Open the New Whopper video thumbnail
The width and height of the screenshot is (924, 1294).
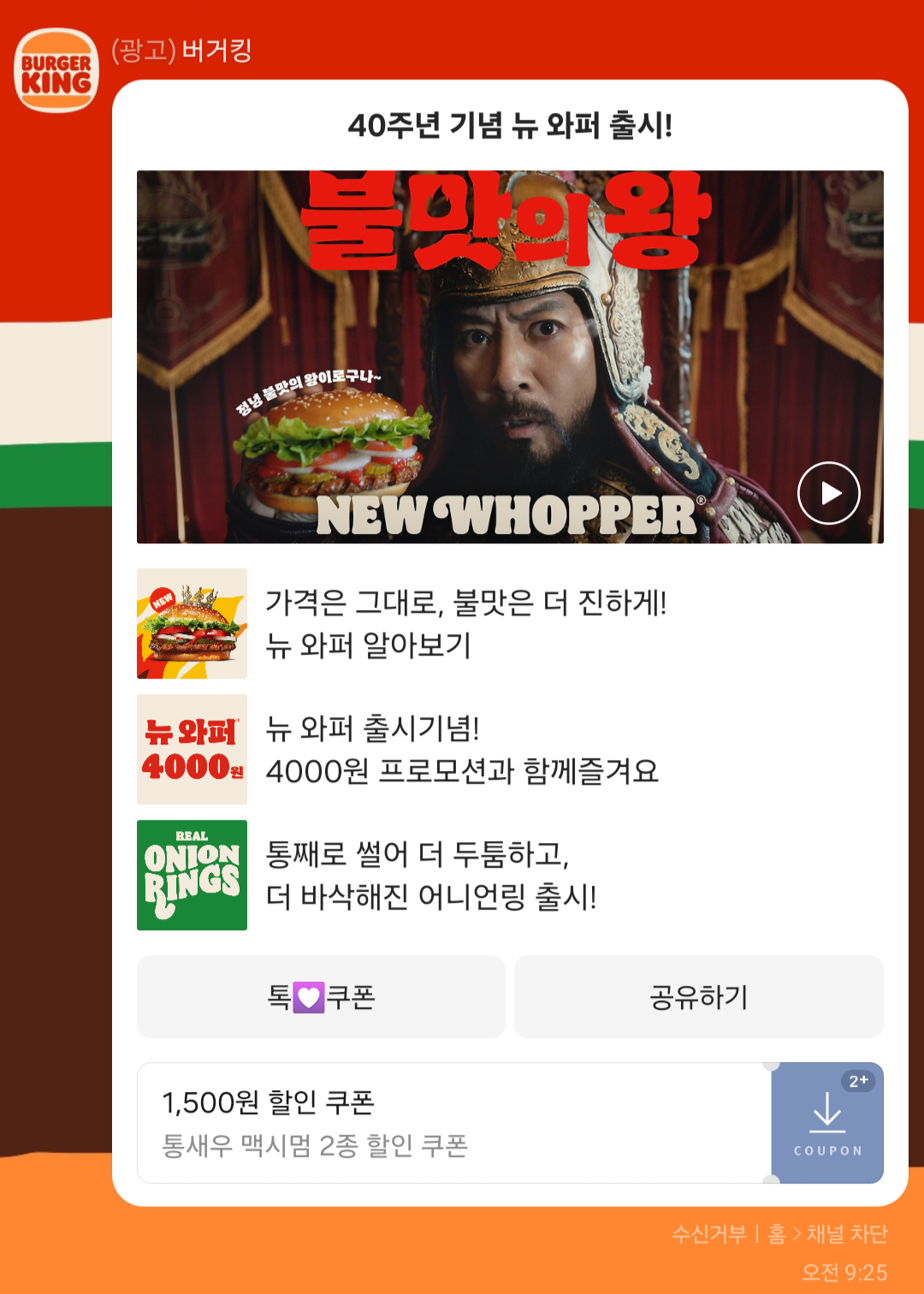click(x=509, y=357)
